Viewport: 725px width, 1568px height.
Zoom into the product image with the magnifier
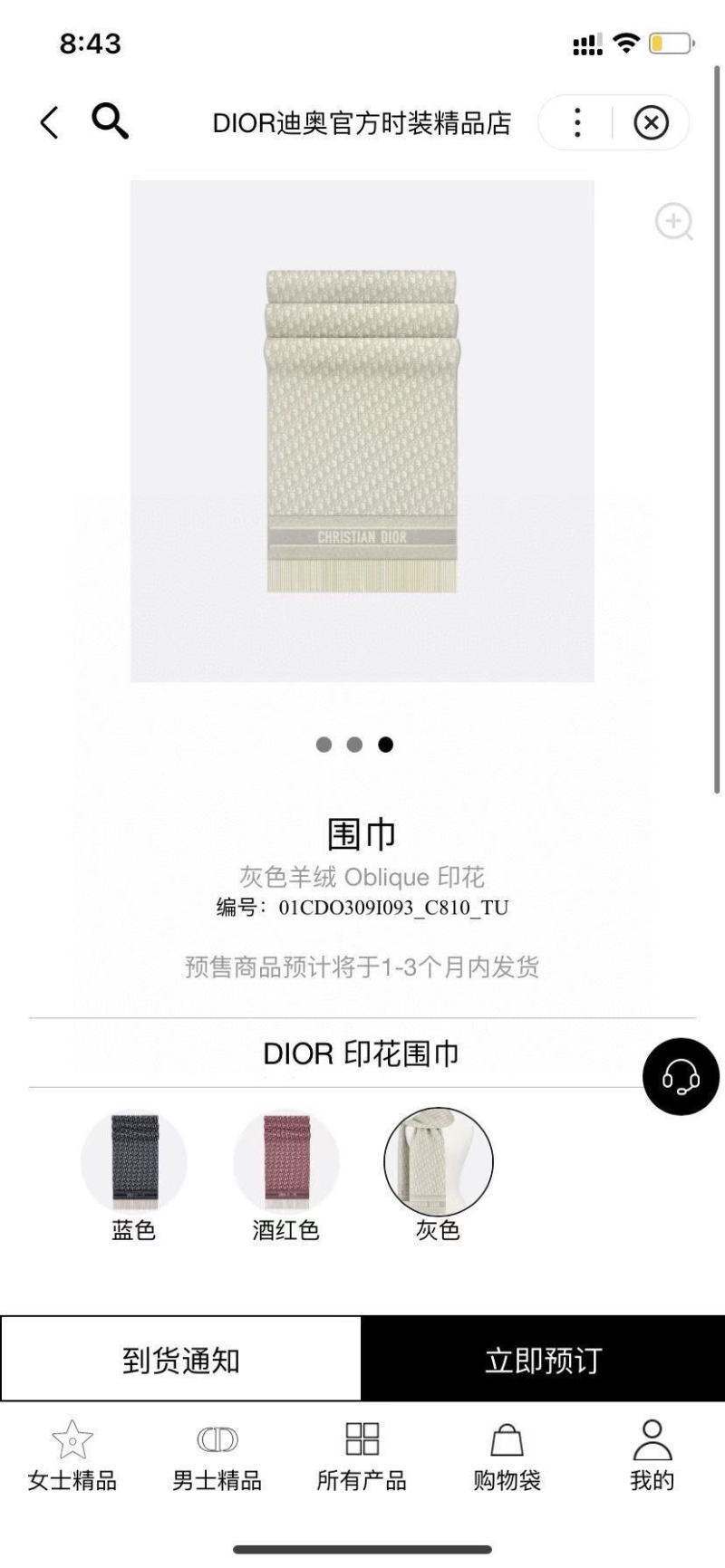tap(672, 222)
